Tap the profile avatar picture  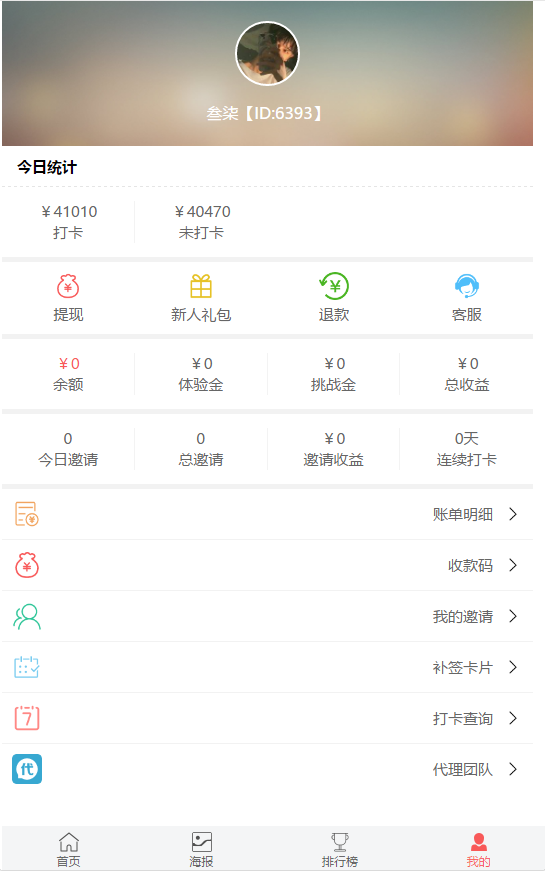[x=267, y=53]
